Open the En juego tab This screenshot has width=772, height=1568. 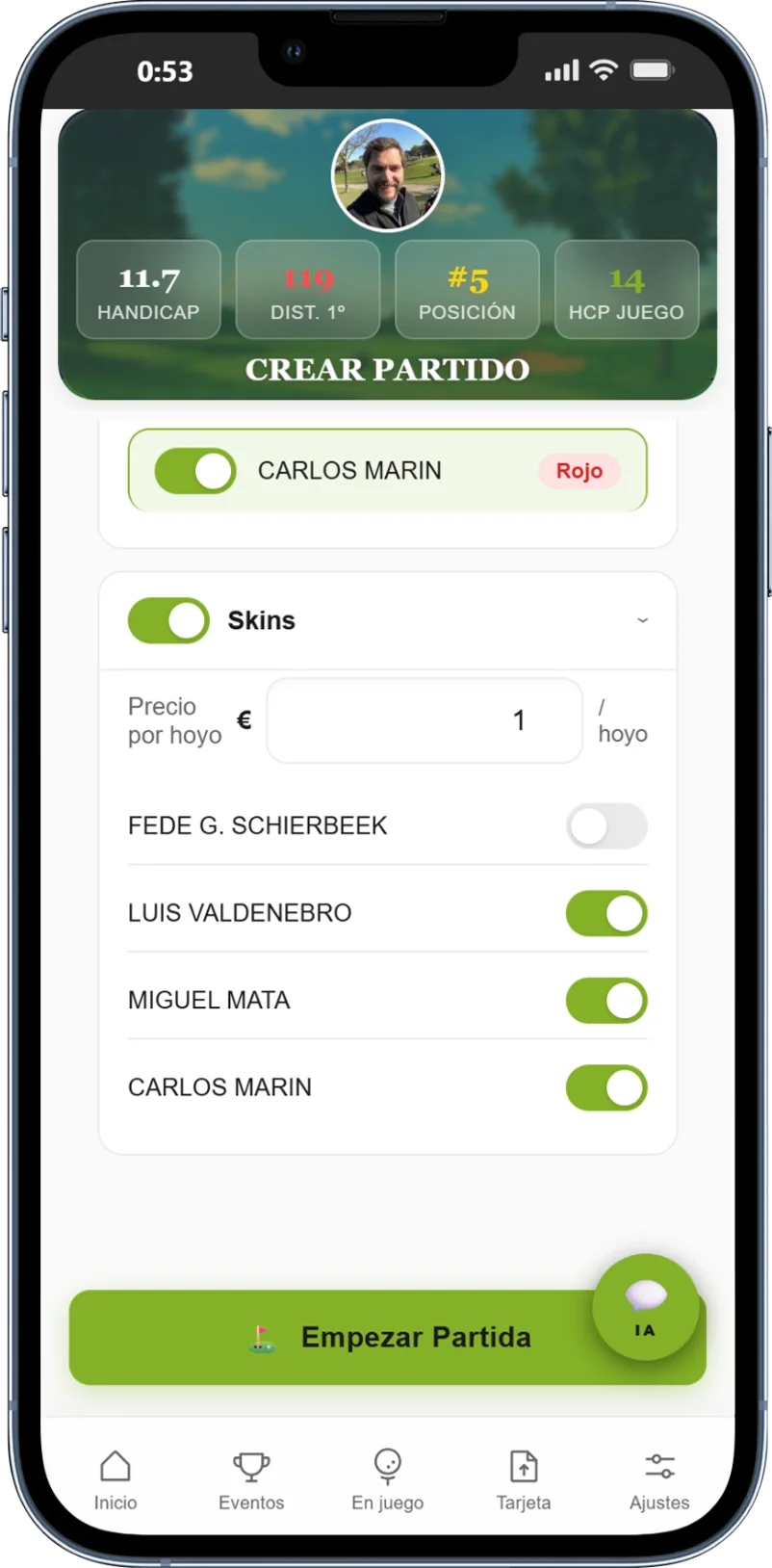(x=387, y=1480)
